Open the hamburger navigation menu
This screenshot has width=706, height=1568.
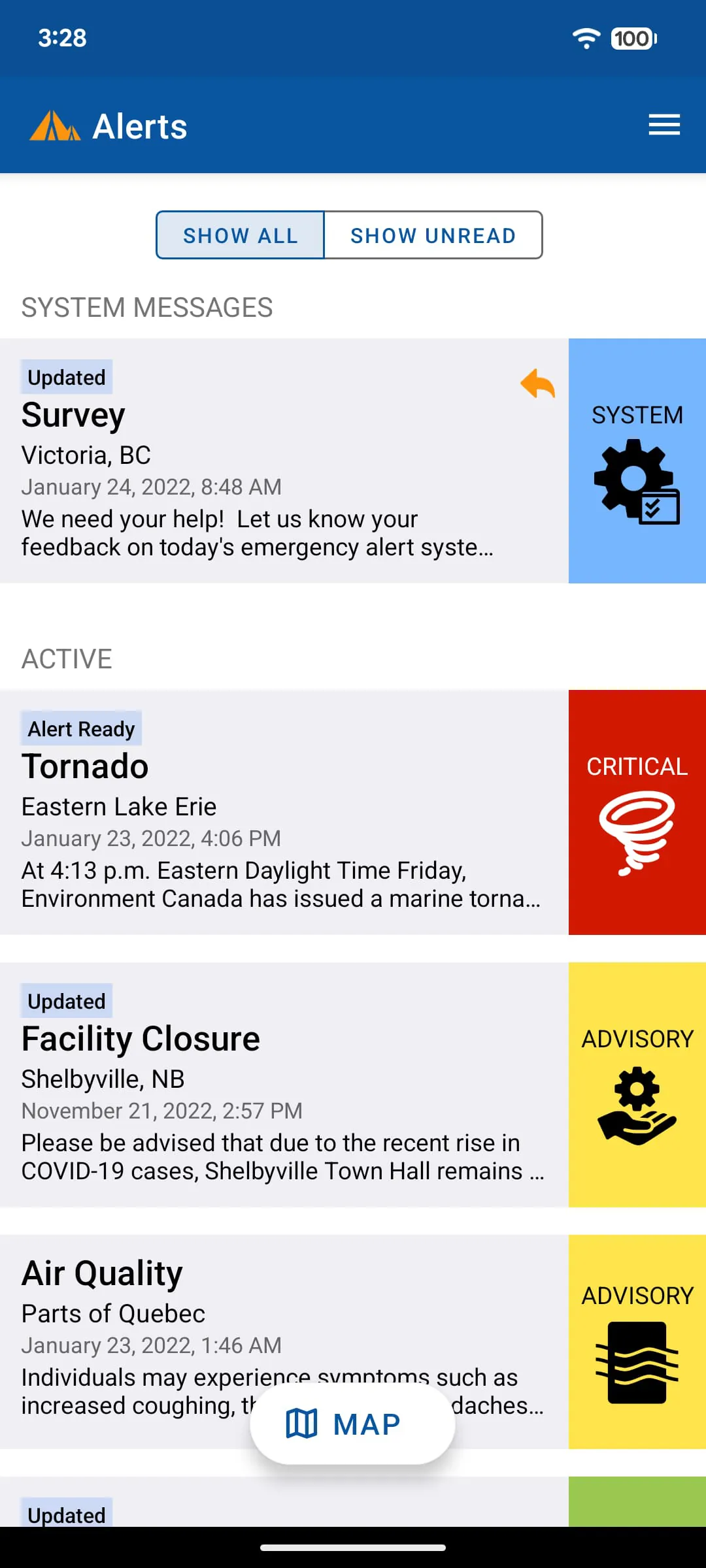click(x=664, y=125)
